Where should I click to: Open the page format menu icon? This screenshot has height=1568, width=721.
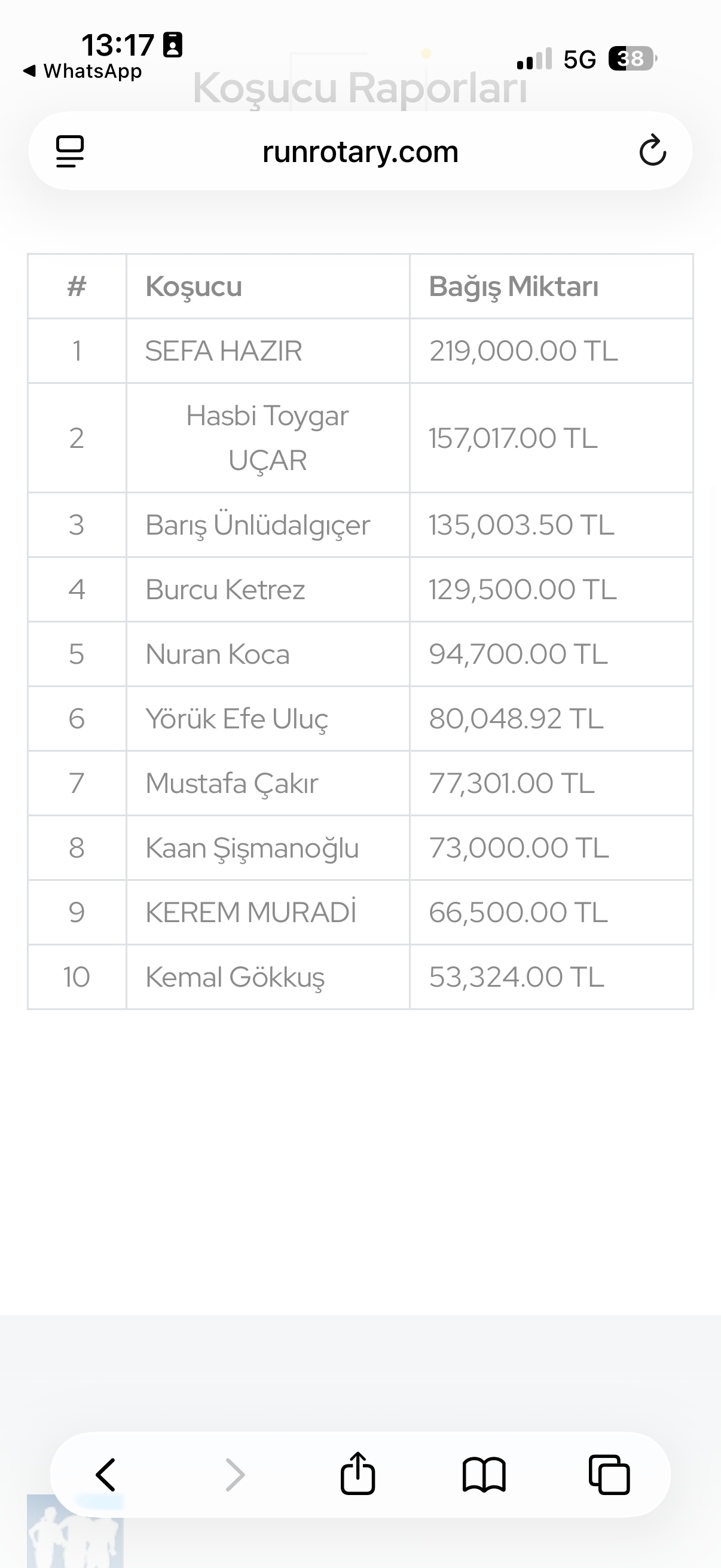69,151
